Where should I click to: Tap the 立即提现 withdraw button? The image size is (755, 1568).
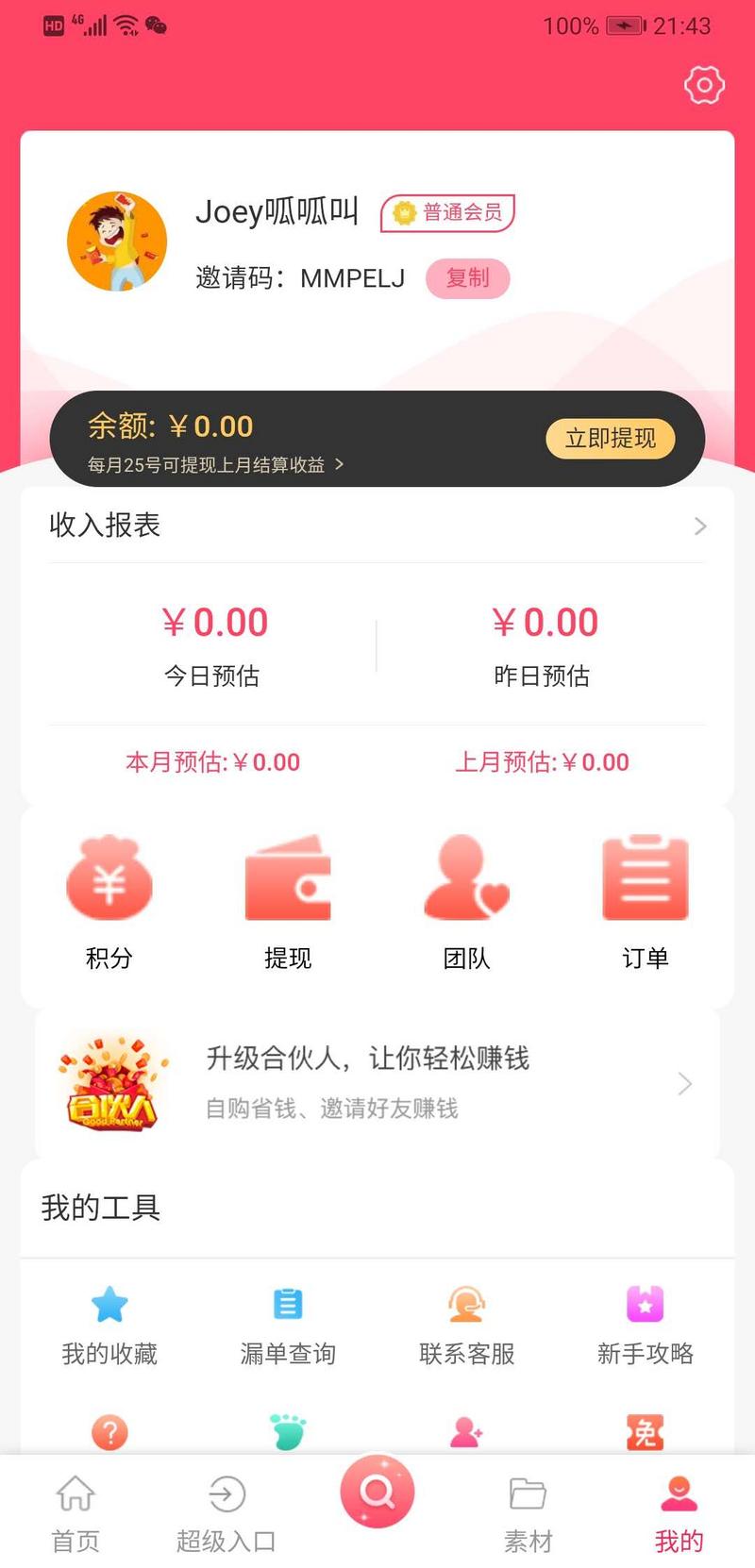tap(610, 439)
